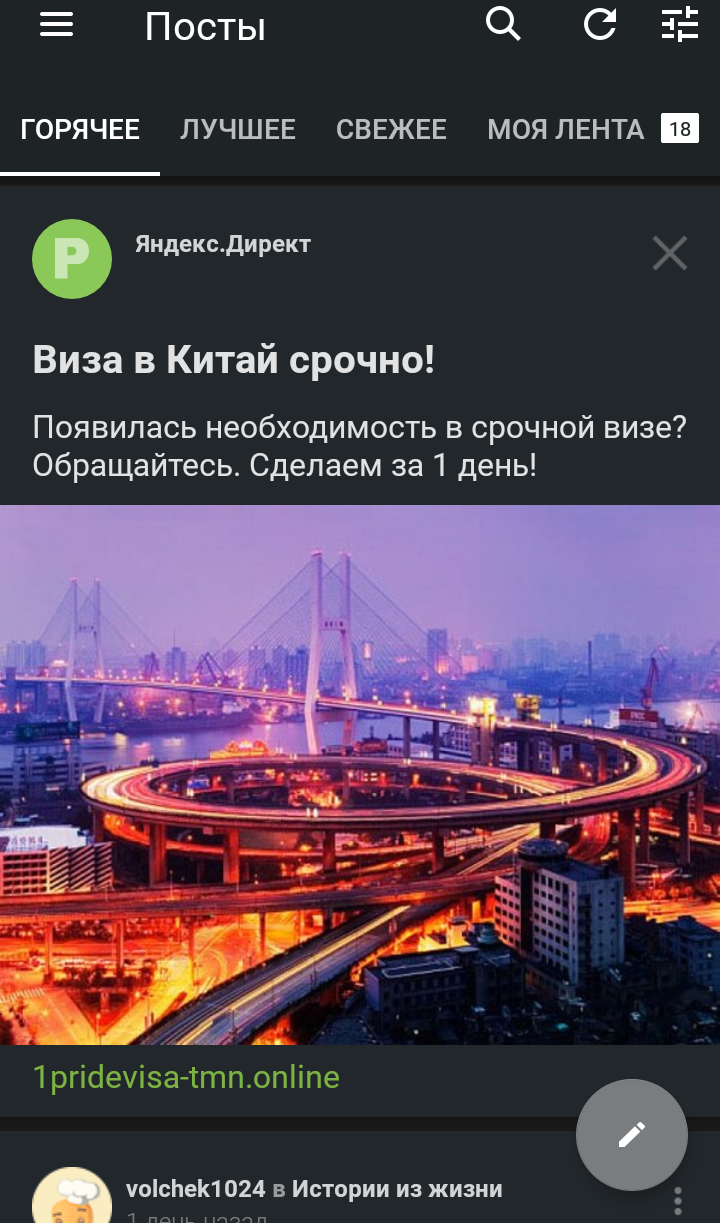
Task: Open the Истории из жизни community
Action: (x=397, y=1189)
